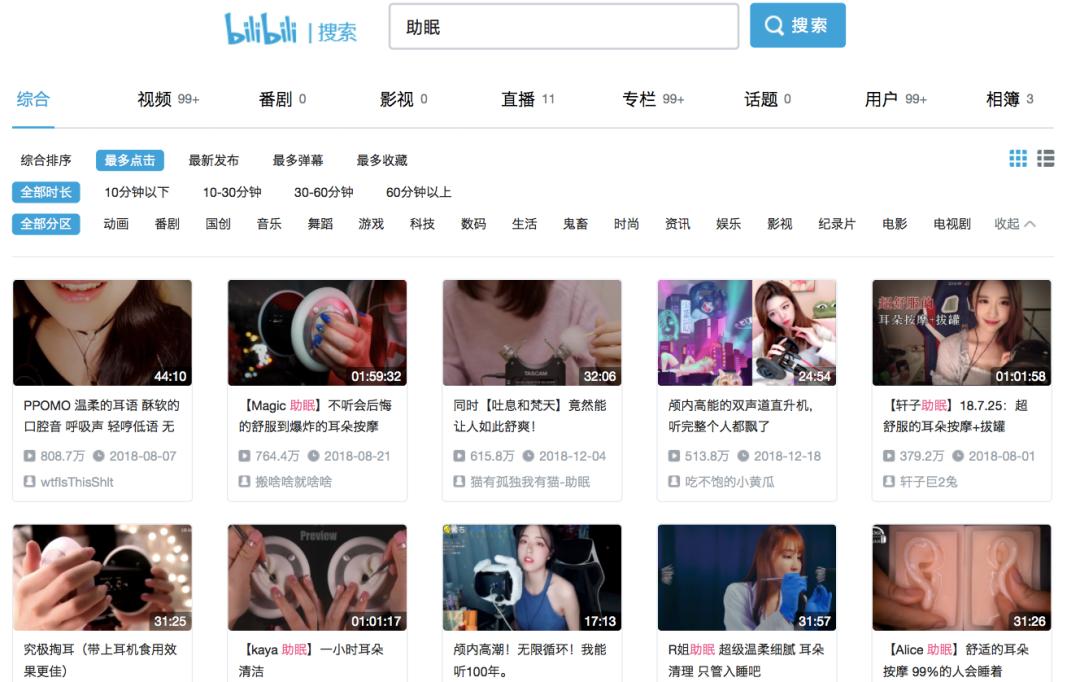Viewport: 1080px width, 682px height.
Task: Filter duration to 10分钟以下
Action: (x=137, y=192)
